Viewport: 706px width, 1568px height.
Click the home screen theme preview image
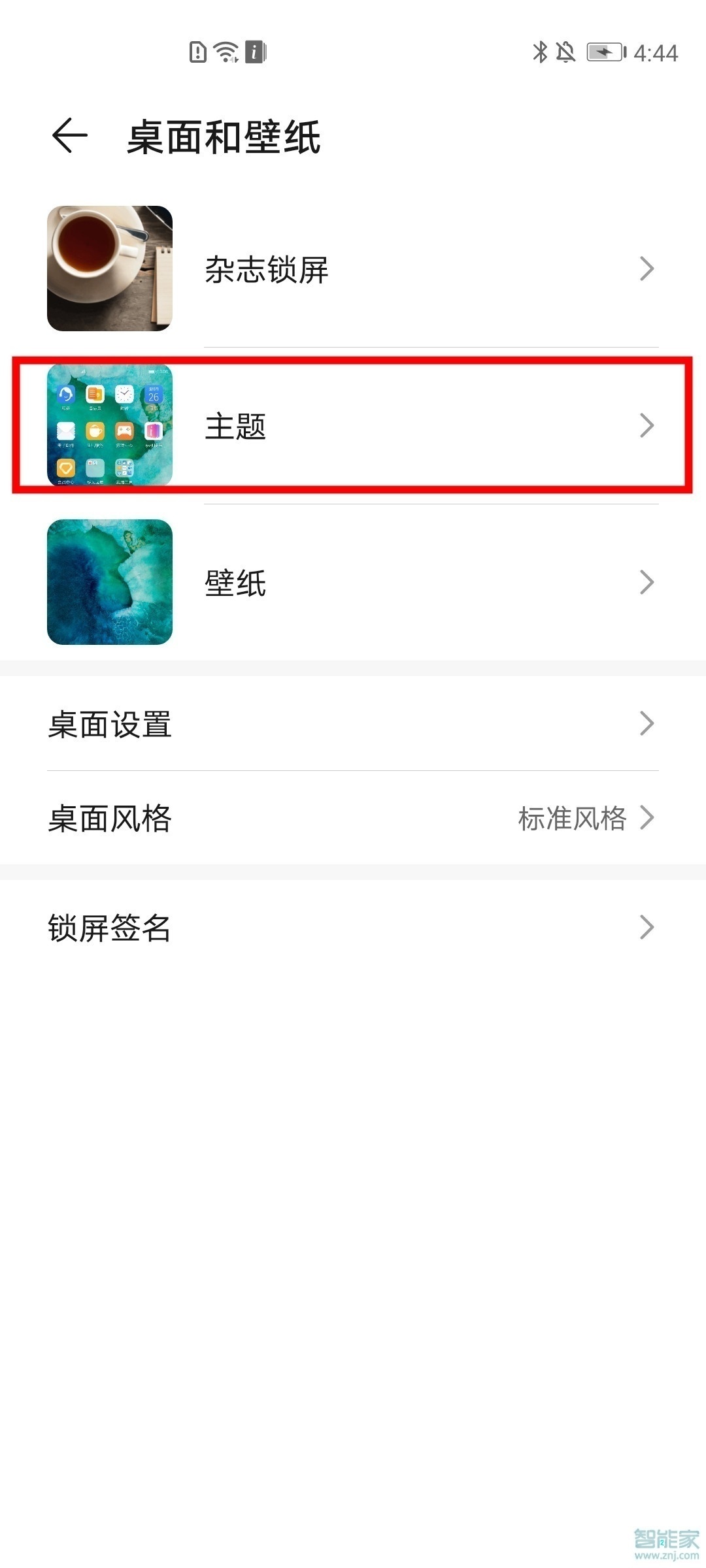(x=110, y=425)
